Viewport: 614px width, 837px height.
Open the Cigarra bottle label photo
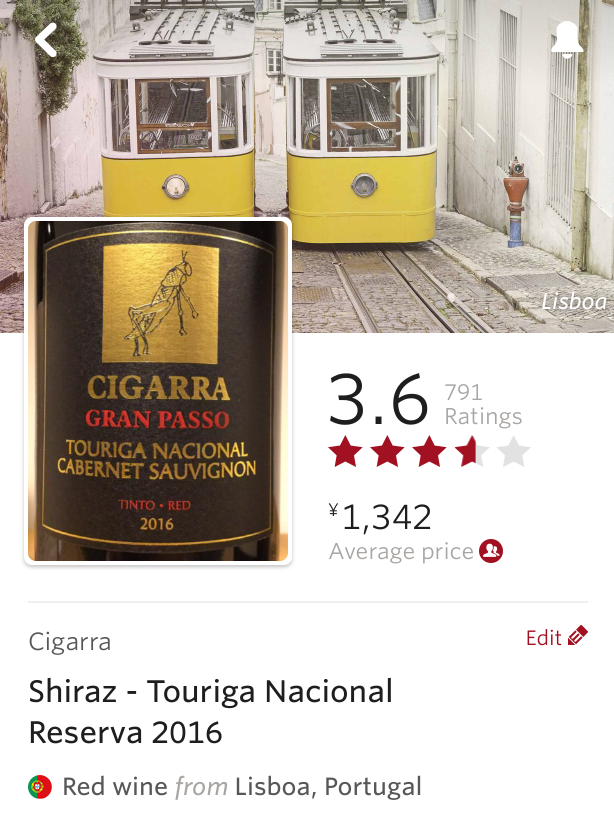158,391
